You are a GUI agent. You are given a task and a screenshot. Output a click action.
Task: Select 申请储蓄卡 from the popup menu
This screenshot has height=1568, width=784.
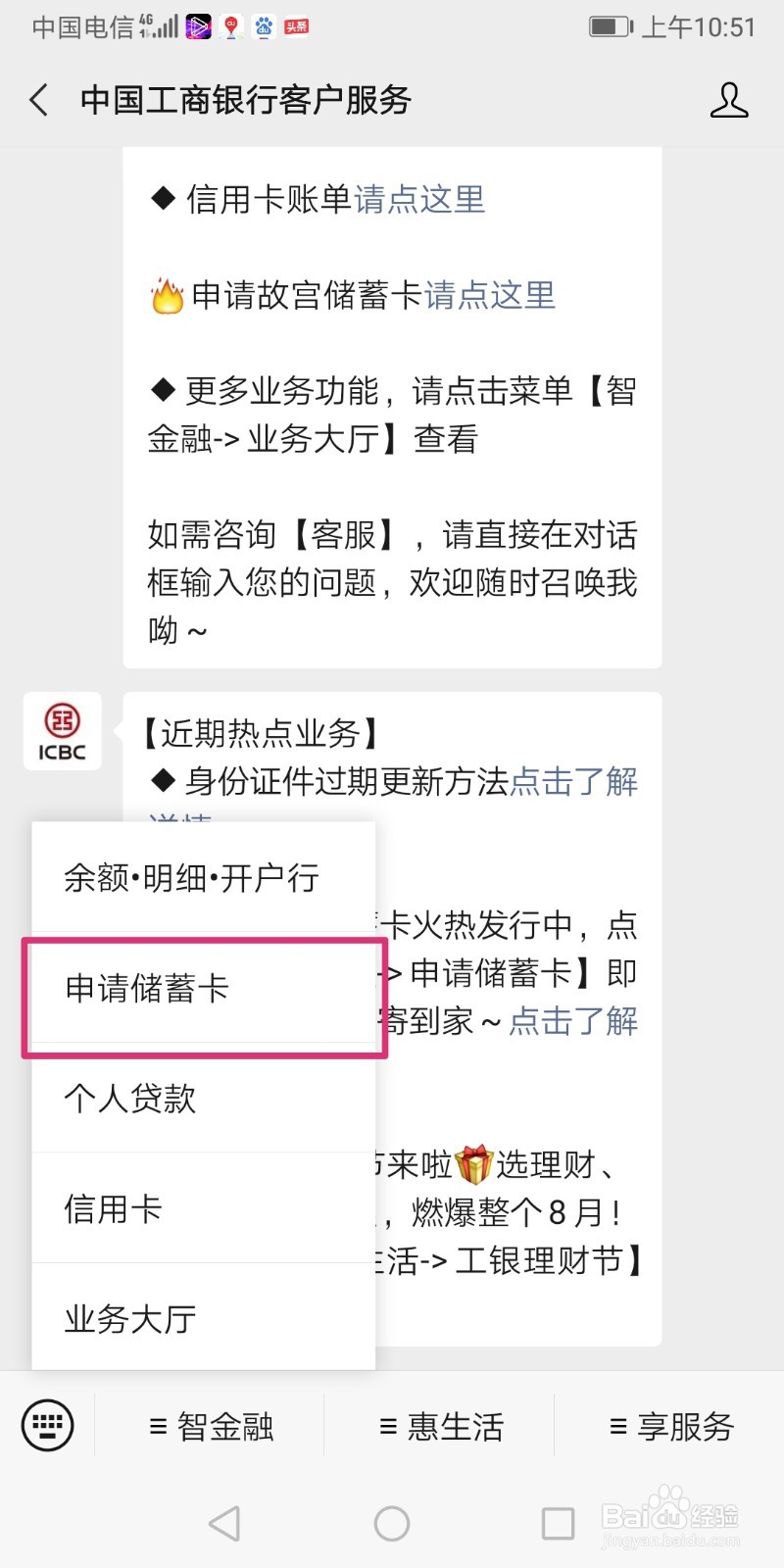pyautogui.click(x=145, y=990)
